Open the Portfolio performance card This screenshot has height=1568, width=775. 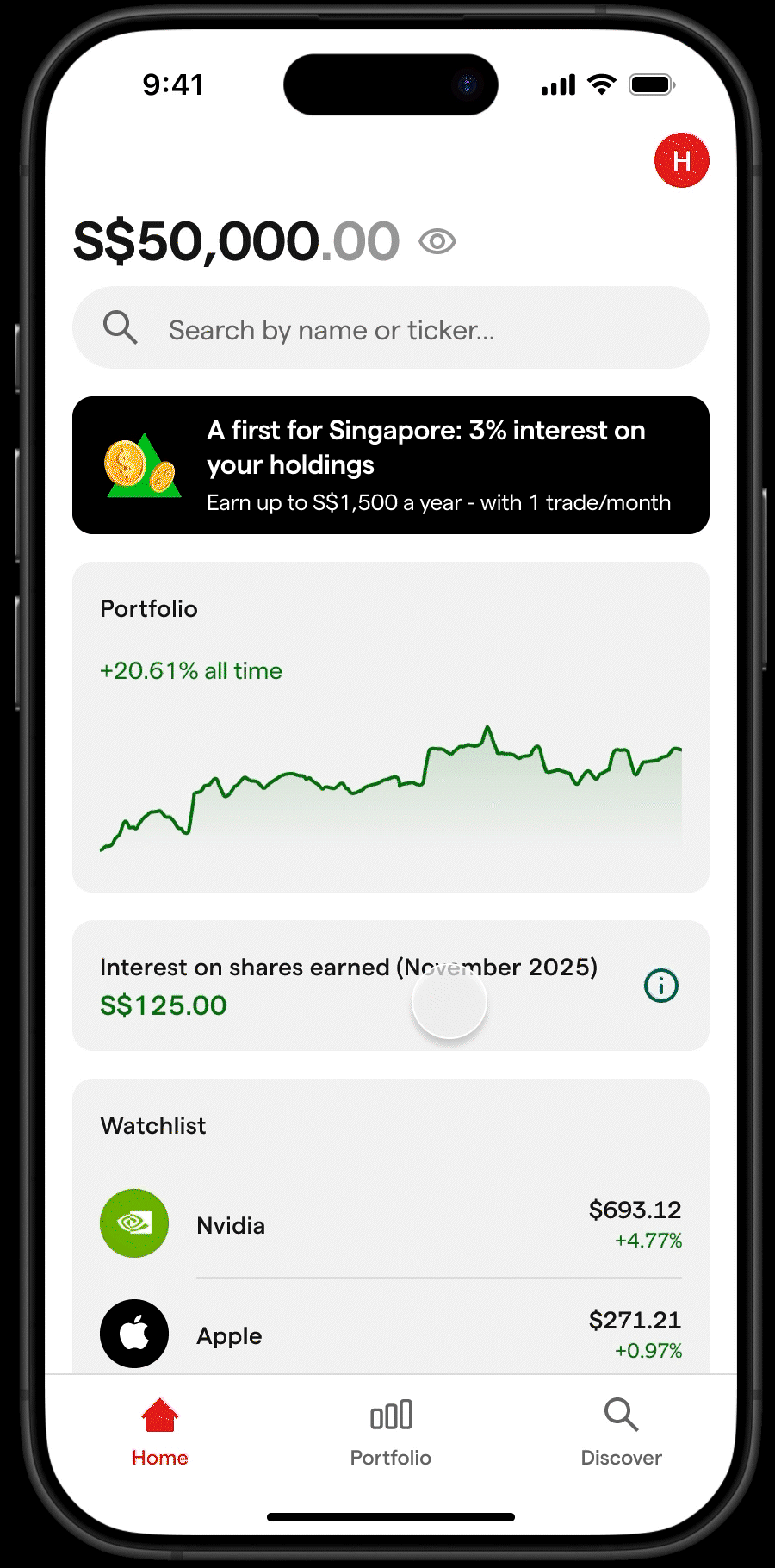coord(390,726)
